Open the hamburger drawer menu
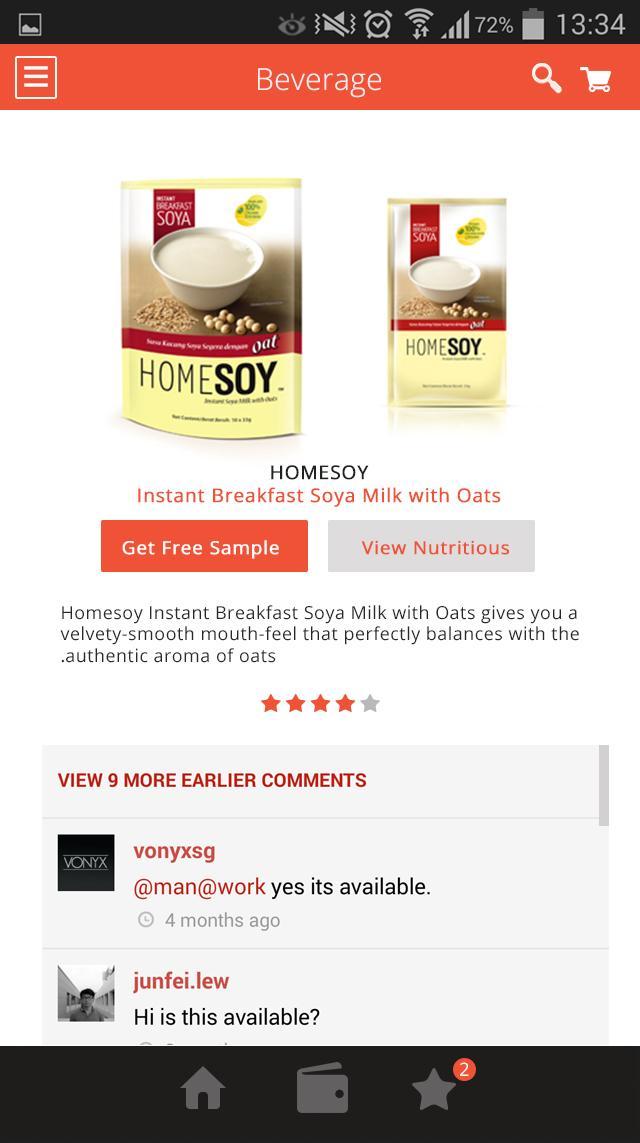The width and height of the screenshot is (640, 1143). (36, 78)
